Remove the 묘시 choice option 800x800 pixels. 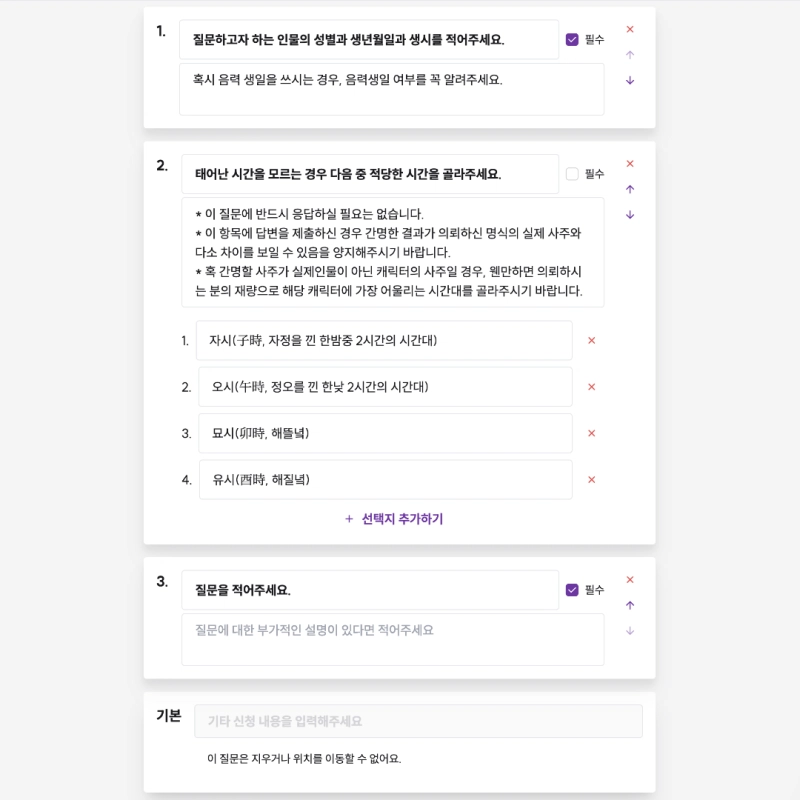pyautogui.click(x=591, y=433)
